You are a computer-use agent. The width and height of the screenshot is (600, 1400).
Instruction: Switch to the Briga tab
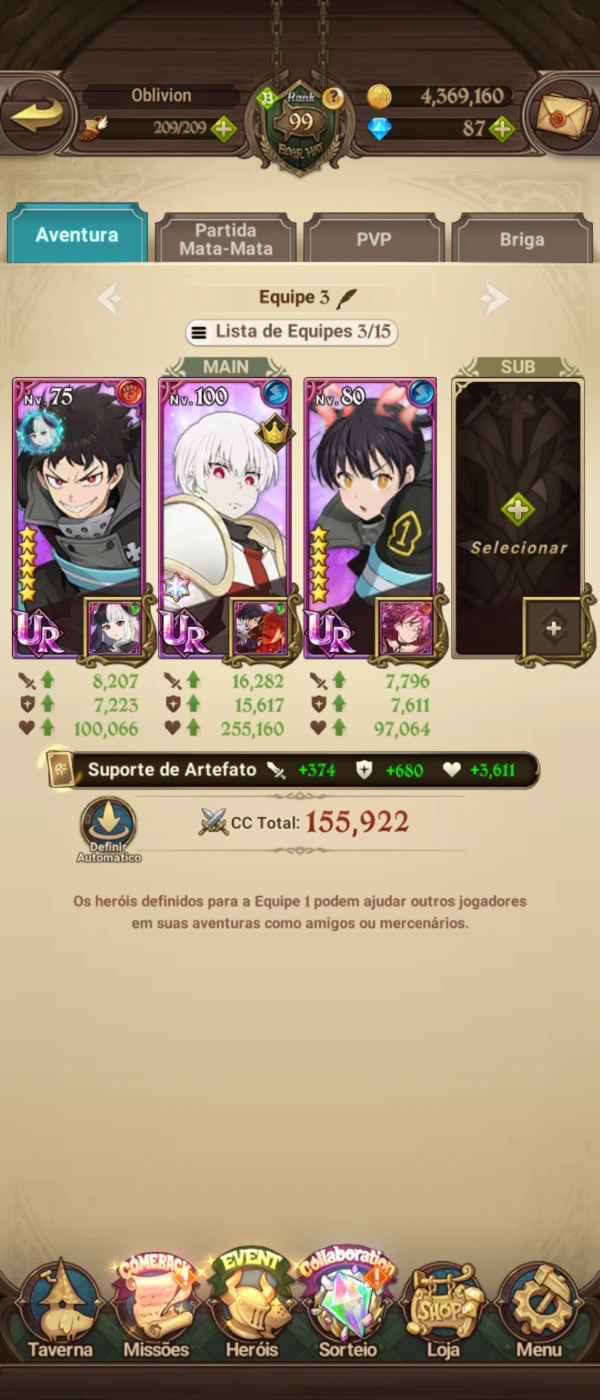click(521, 240)
